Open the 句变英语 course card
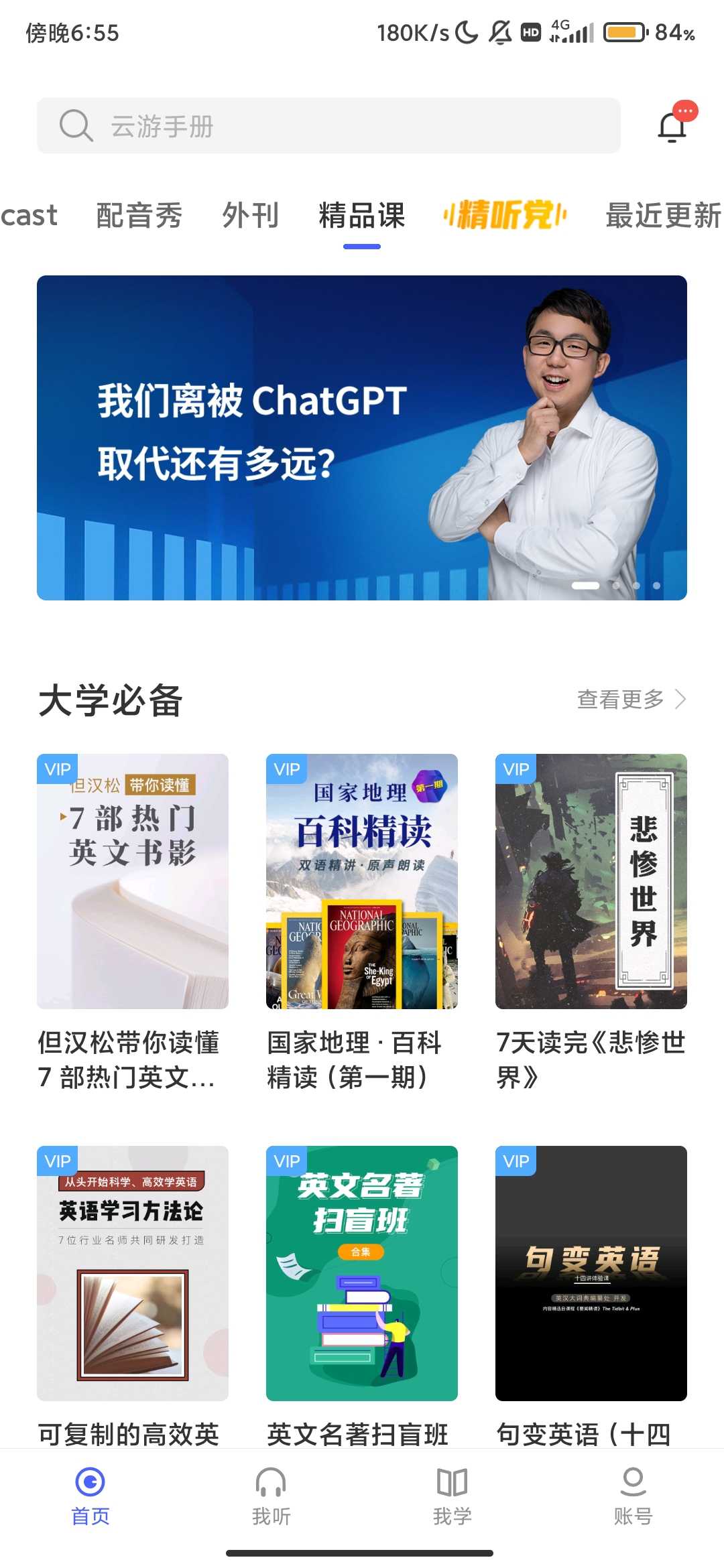 tap(591, 1273)
